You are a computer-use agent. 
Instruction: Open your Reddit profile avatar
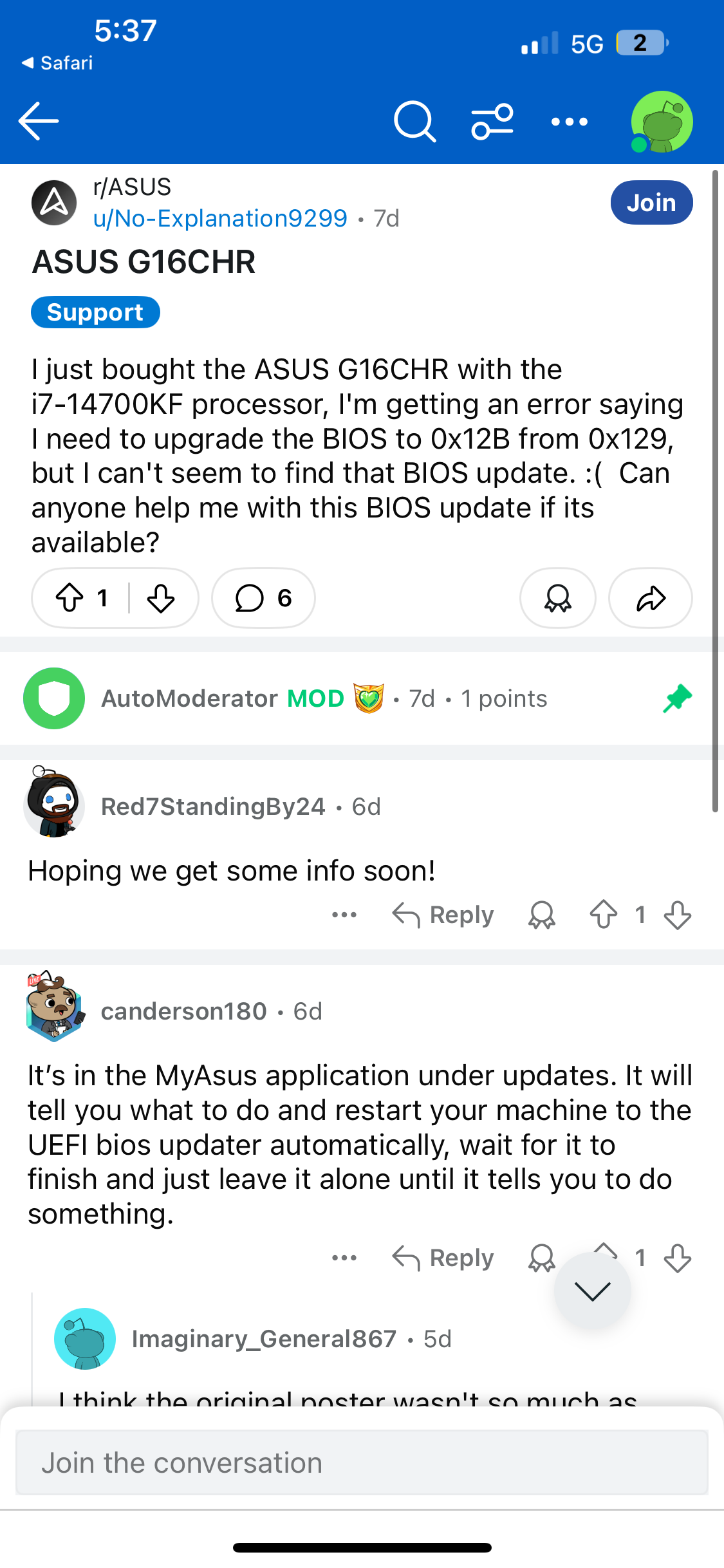pos(662,122)
